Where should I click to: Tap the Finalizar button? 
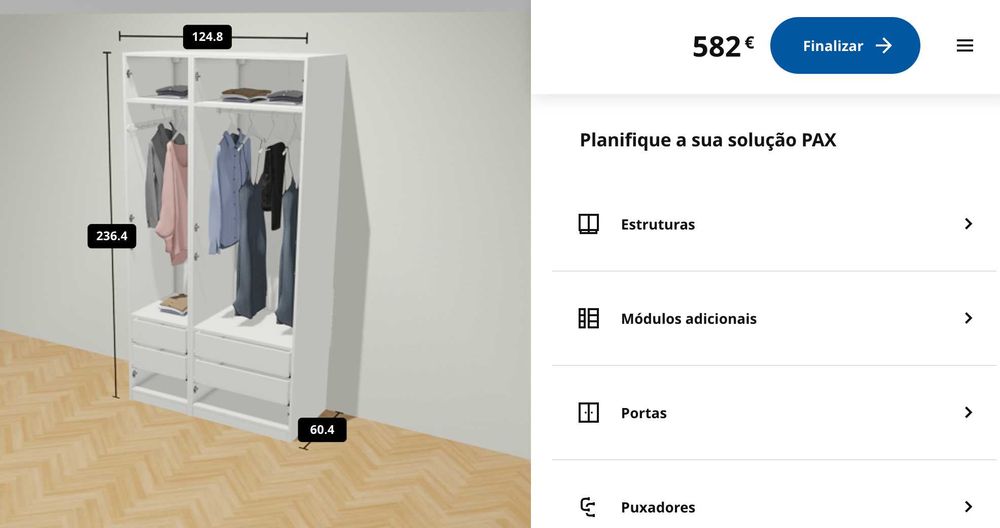click(x=845, y=46)
